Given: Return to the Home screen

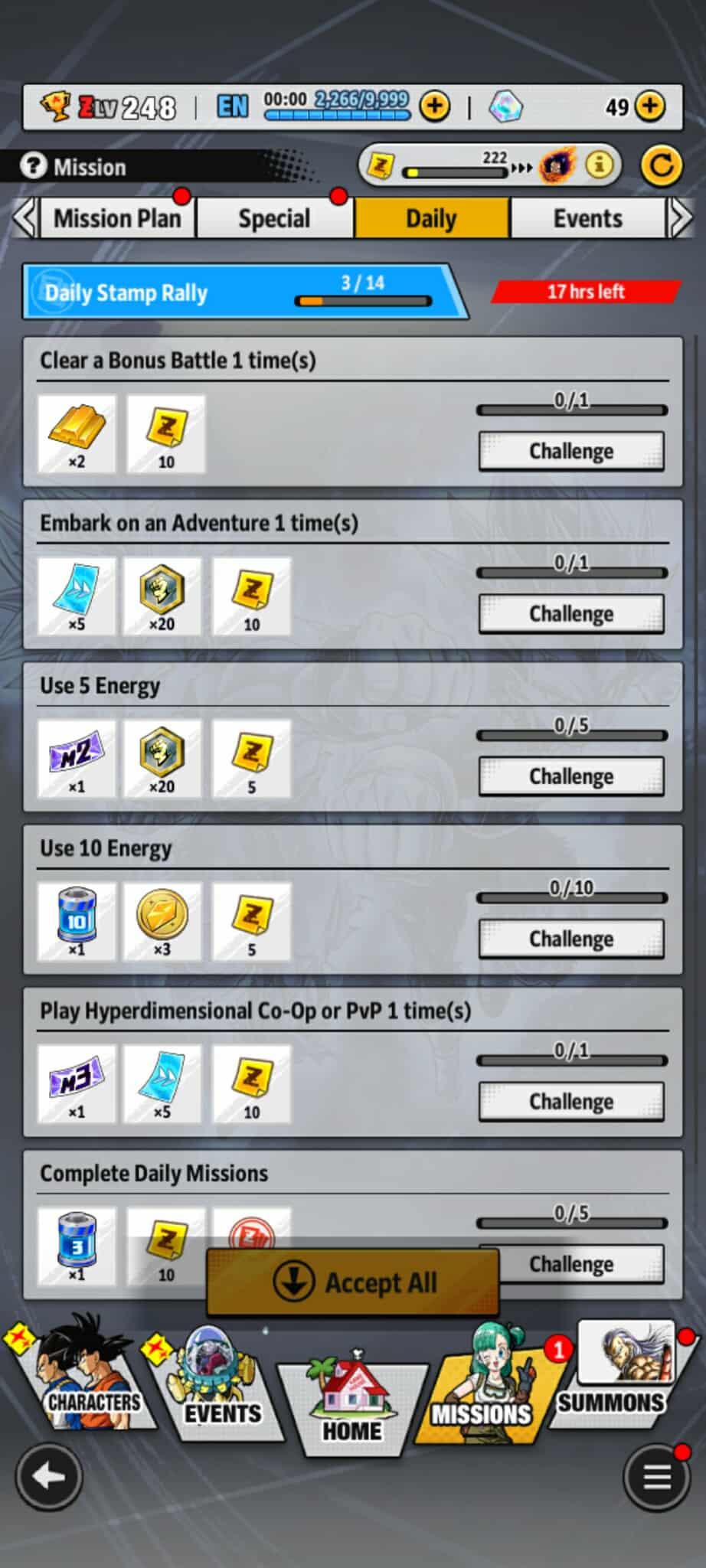Looking at the screenshot, I should [x=351, y=1409].
